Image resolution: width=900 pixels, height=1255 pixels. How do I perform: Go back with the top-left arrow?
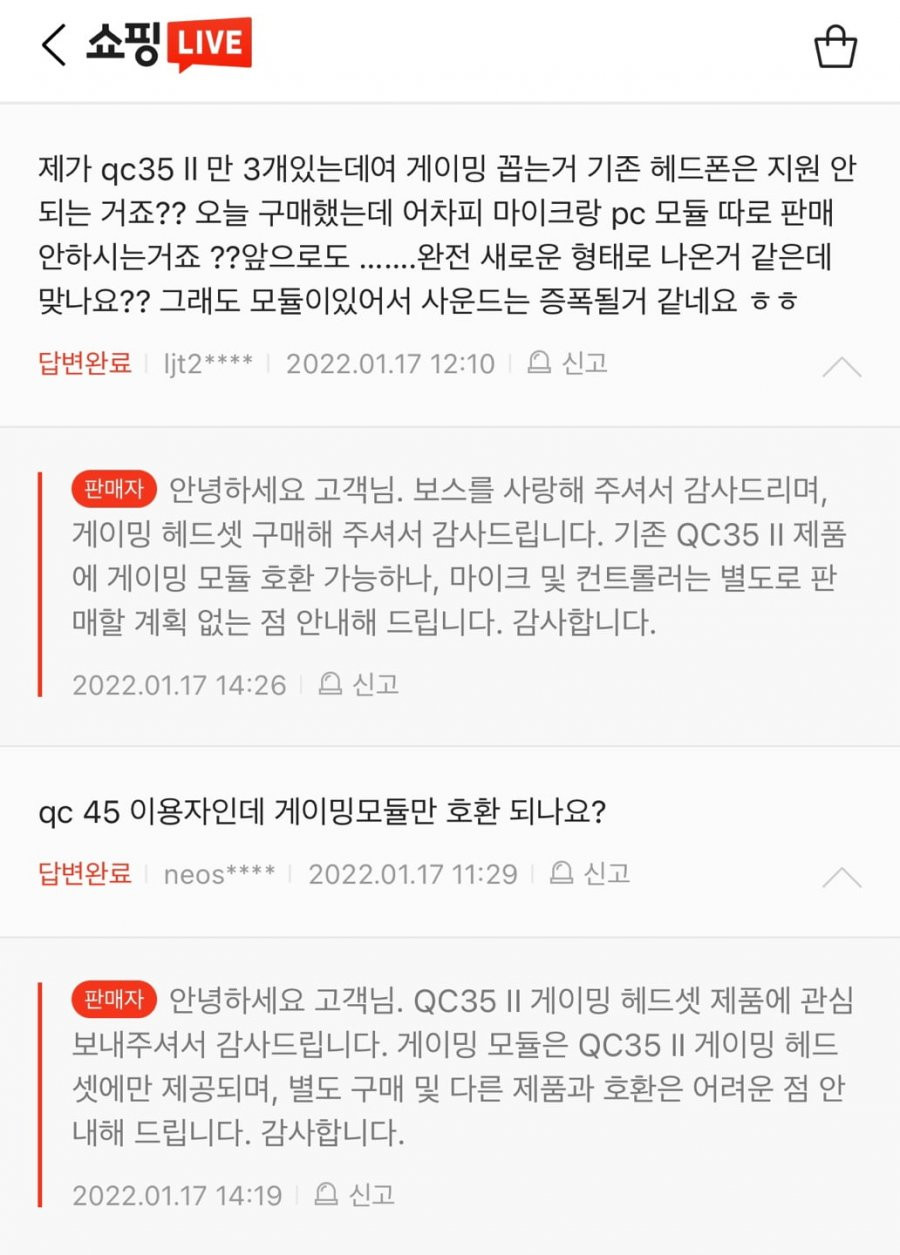click(x=53, y=46)
